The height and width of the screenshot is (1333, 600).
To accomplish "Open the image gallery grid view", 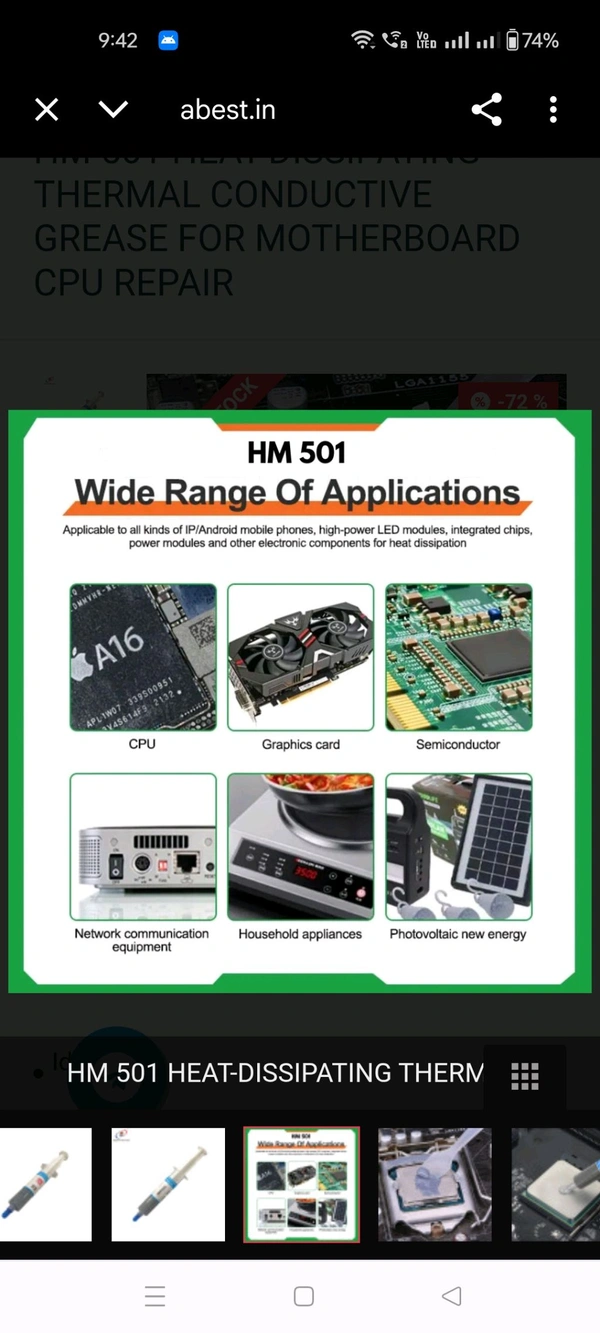I will tap(525, 1076).
